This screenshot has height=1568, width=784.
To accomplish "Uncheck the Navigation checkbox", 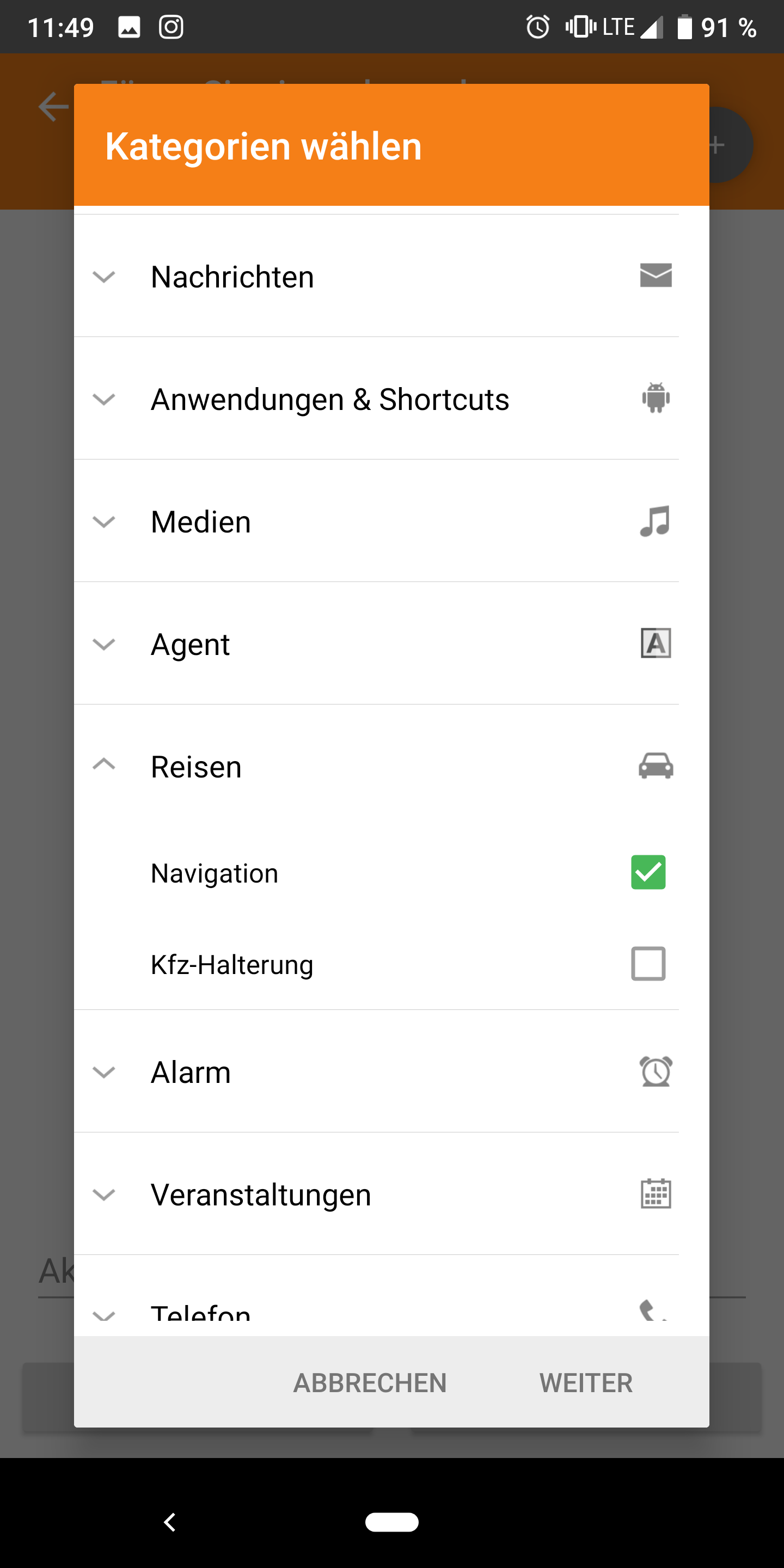I will pos(648,872).
